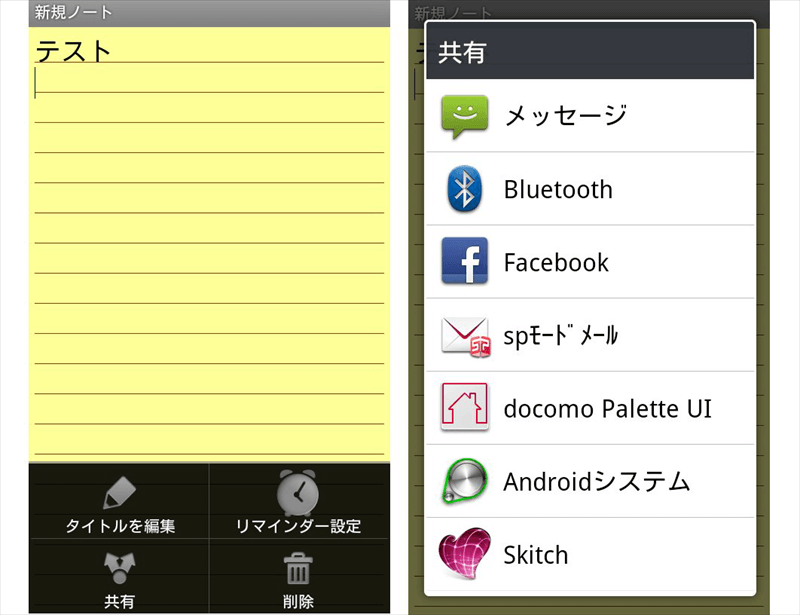Send the note to Skitch
The height and width of the screenshot is (615, 800).
point(590,554)
